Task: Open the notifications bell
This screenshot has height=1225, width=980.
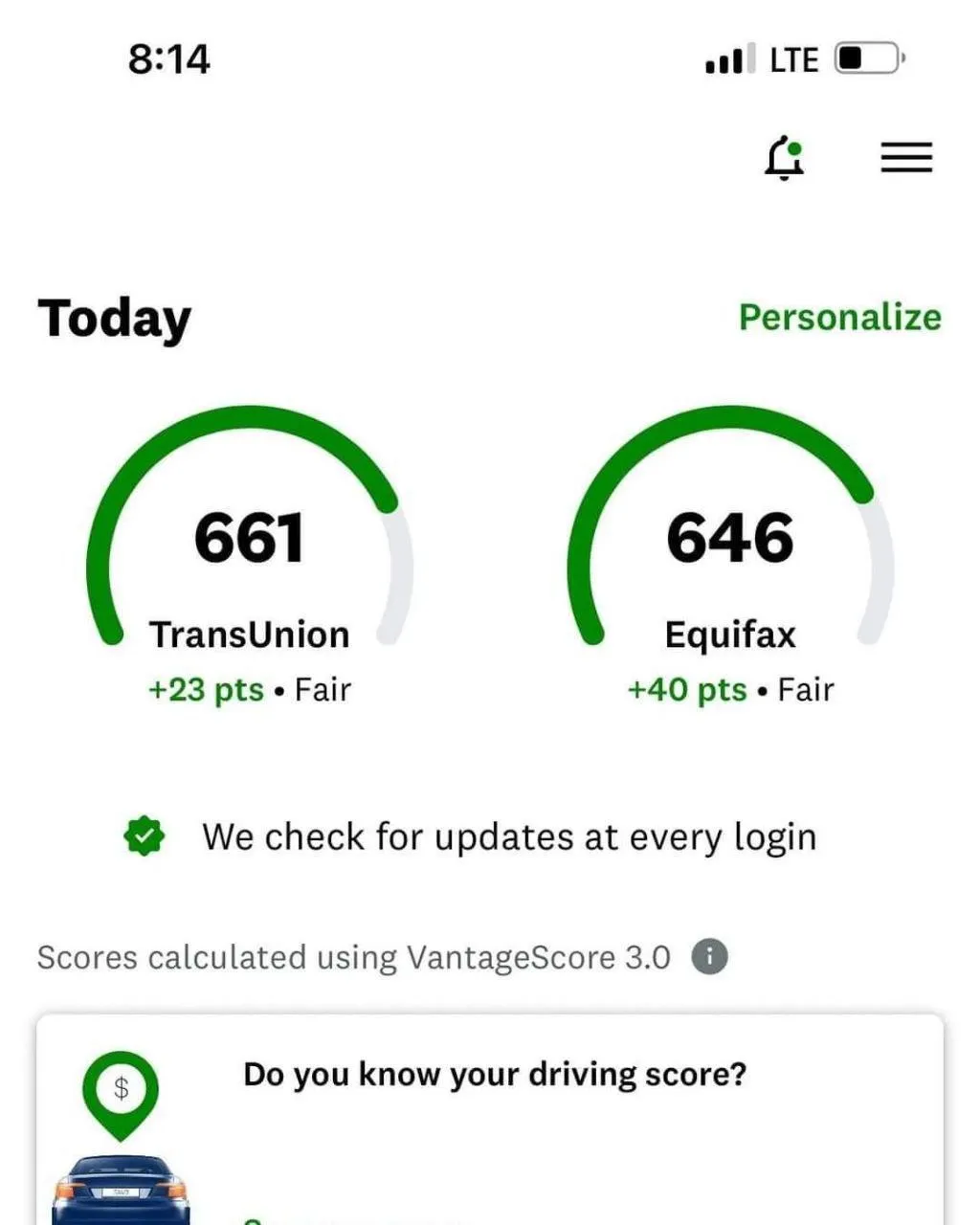Action: tap(784, 158)
